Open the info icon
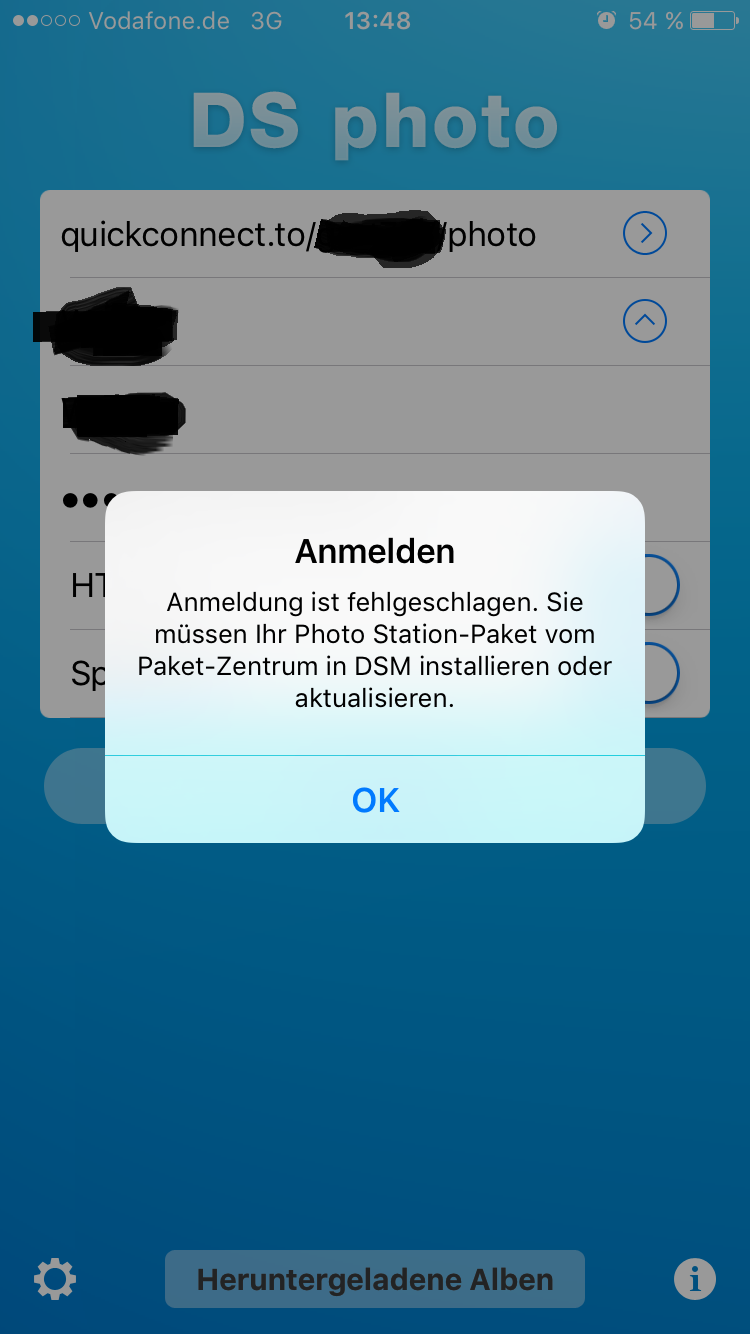The width and height of the screenshot is (750, 1334). pos(694,1279)
